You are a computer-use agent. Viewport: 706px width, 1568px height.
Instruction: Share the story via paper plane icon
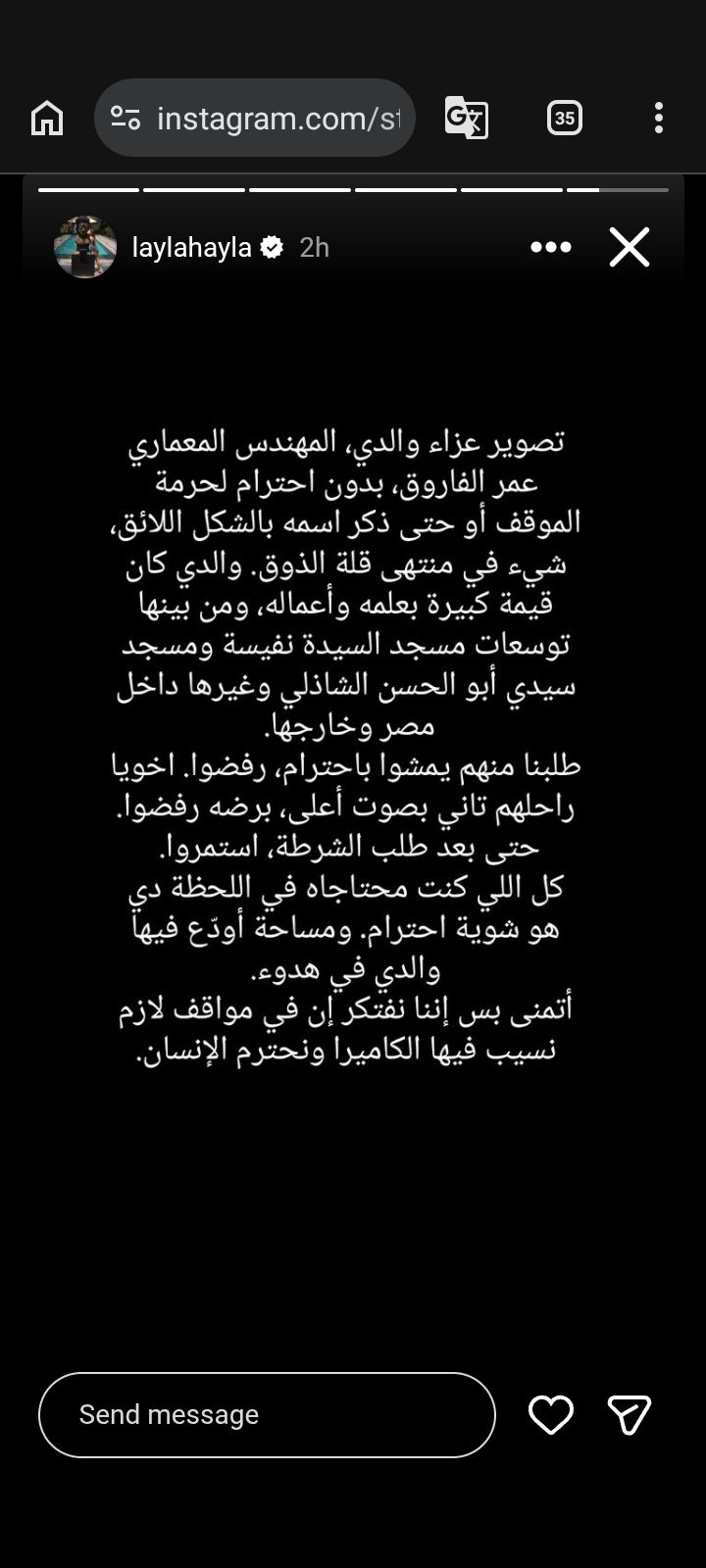coord(629,1415)
